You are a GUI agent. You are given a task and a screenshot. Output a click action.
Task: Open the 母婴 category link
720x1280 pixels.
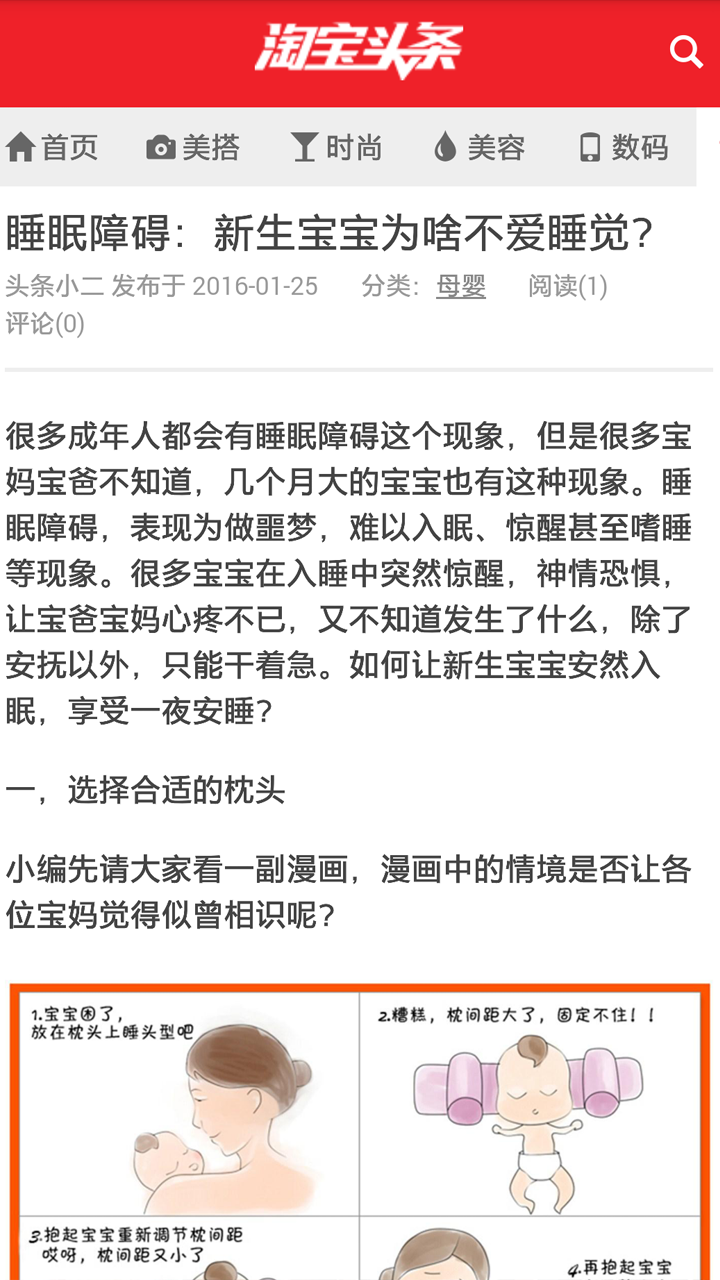click(461, 286)
